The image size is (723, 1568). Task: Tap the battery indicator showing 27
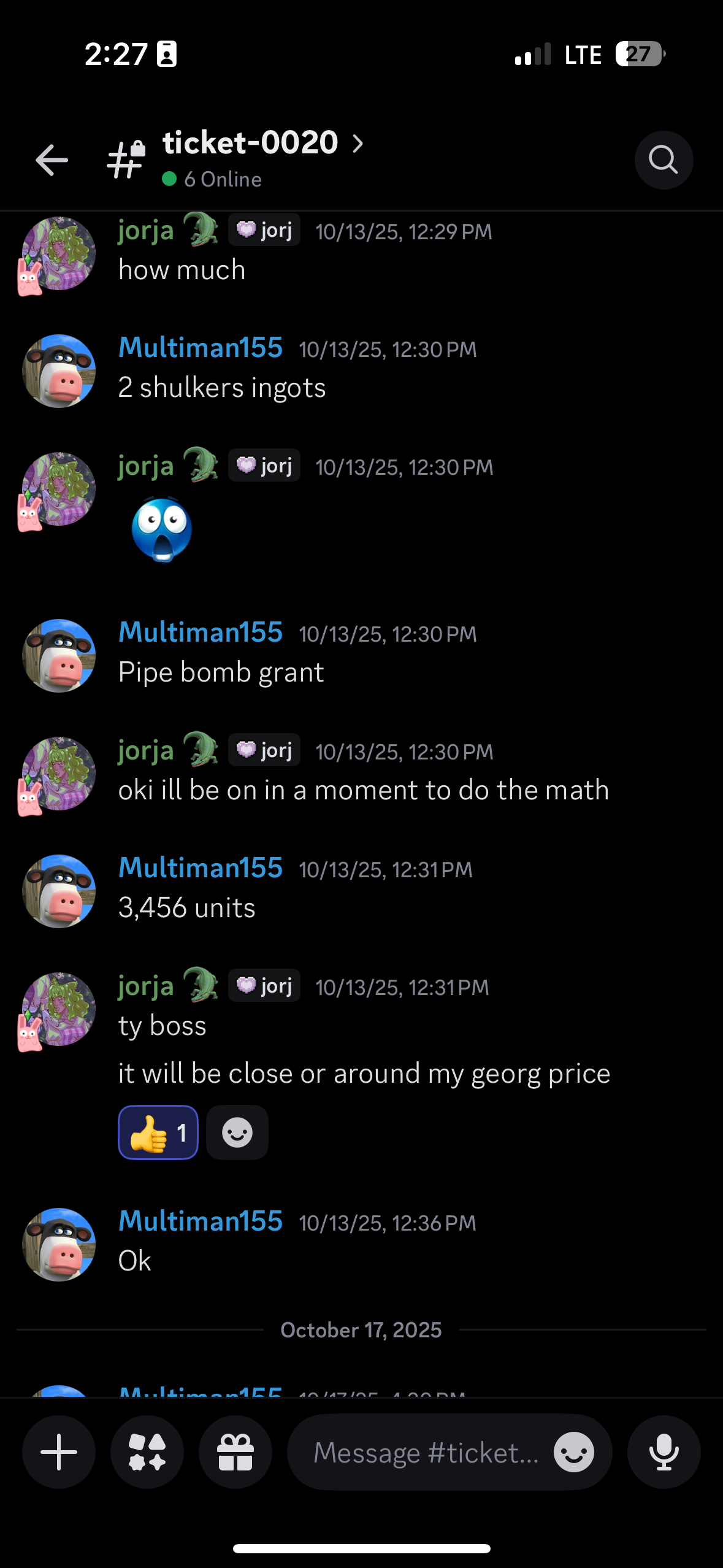click(x=637, y=54)
